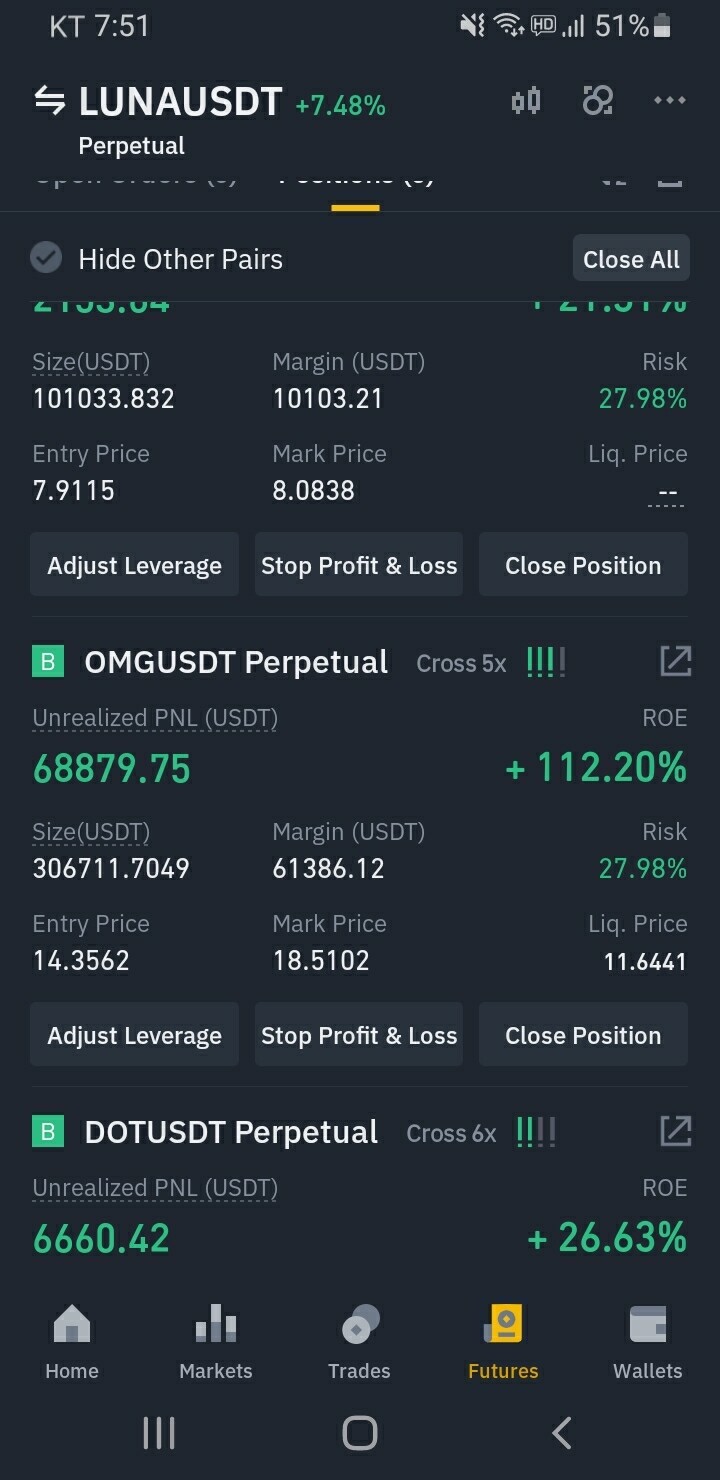Open the Trades tab
The image size is (720, 1480).
(x=360, y=1342)
